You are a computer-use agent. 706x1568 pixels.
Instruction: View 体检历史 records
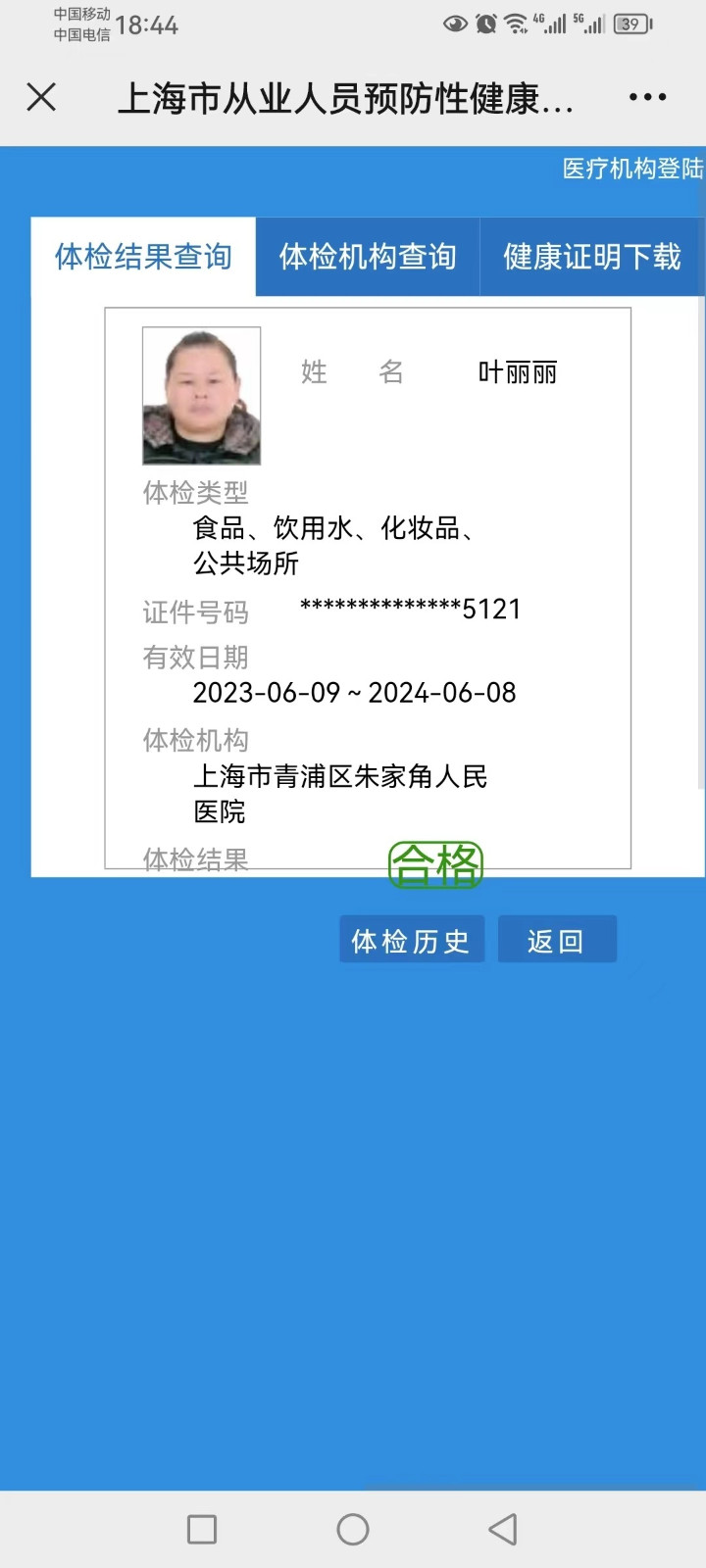[411, 941]
